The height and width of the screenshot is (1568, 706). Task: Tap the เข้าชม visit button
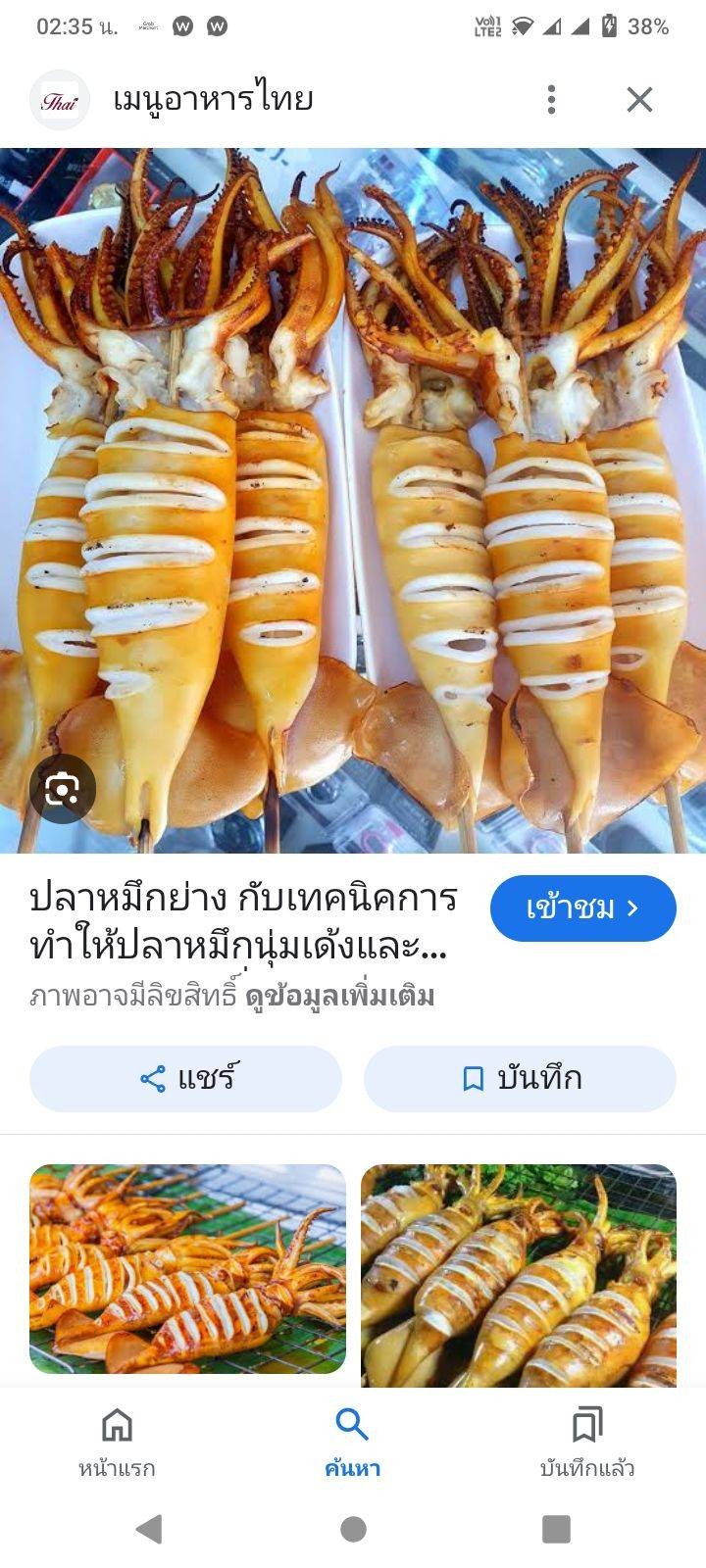(x=582, y=908)
